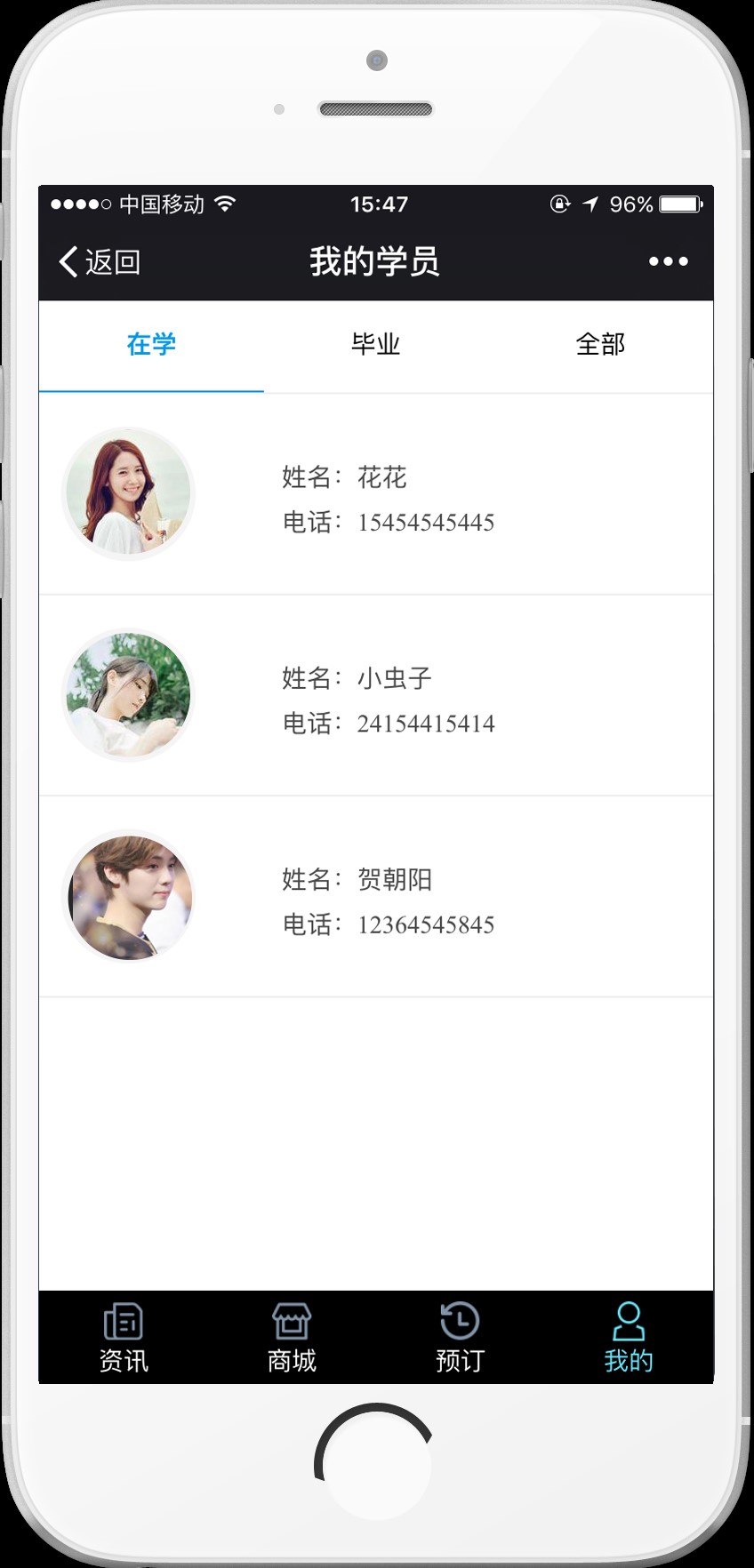This screenshot has height=1568, width=754.
Task: Show all students under 全部
Action: 600,345
